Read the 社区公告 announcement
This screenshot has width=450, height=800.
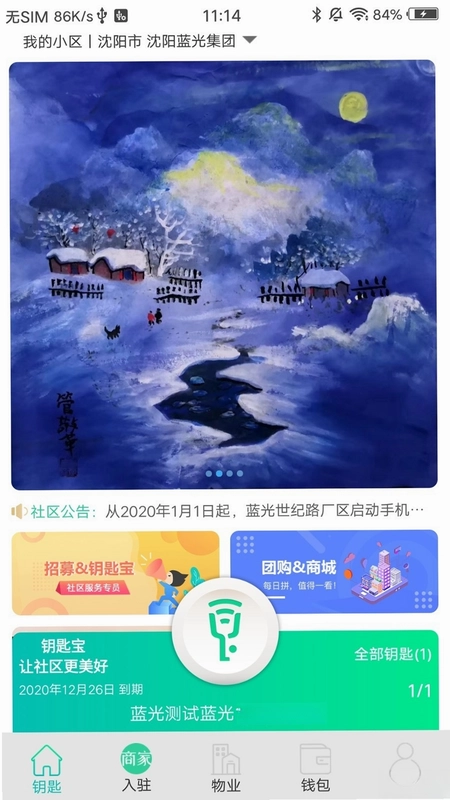click(218, 511)
